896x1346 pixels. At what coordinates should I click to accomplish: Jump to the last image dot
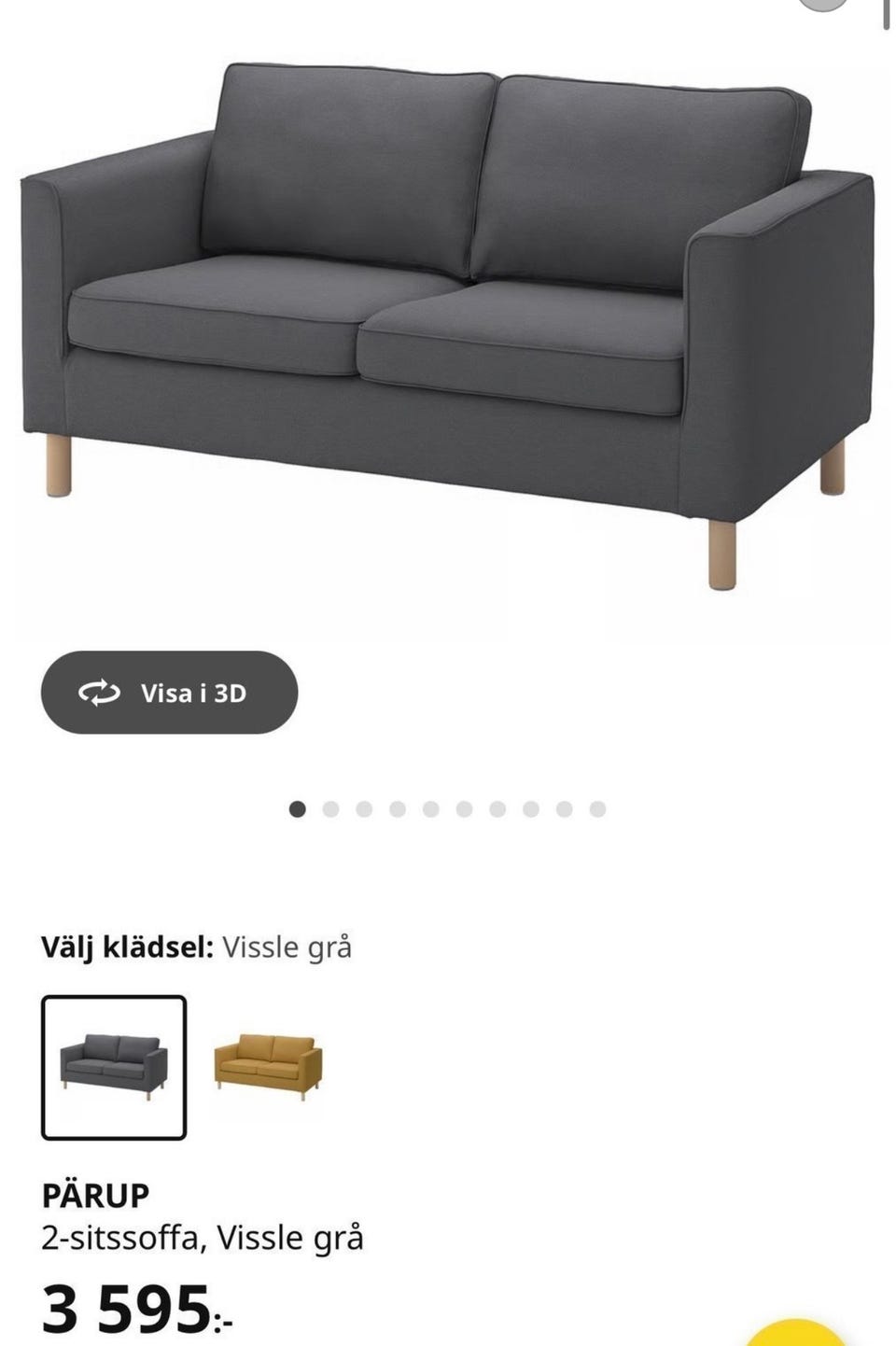click(x=596, y=808)
